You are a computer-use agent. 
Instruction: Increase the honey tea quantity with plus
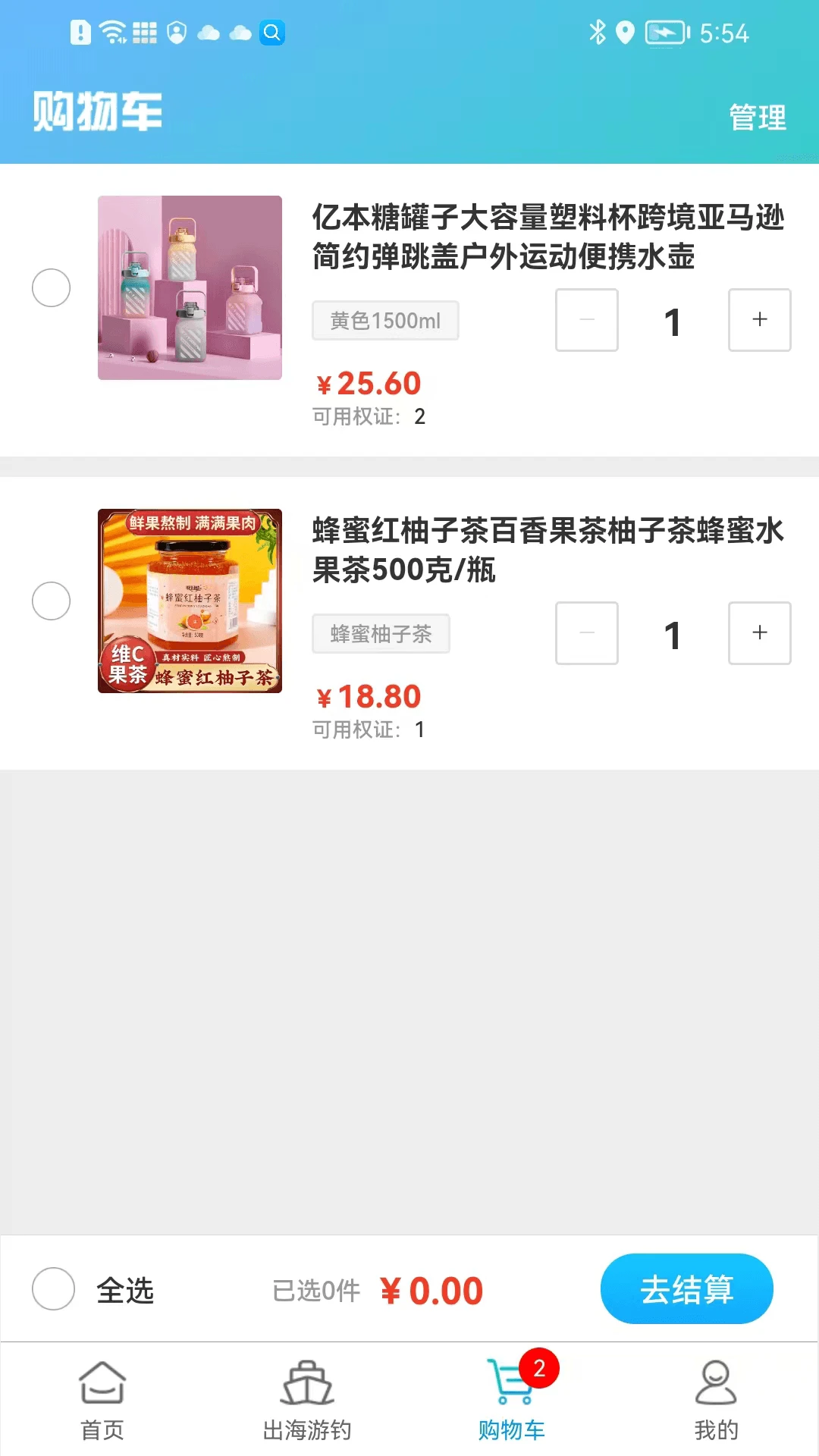point(759,634)
